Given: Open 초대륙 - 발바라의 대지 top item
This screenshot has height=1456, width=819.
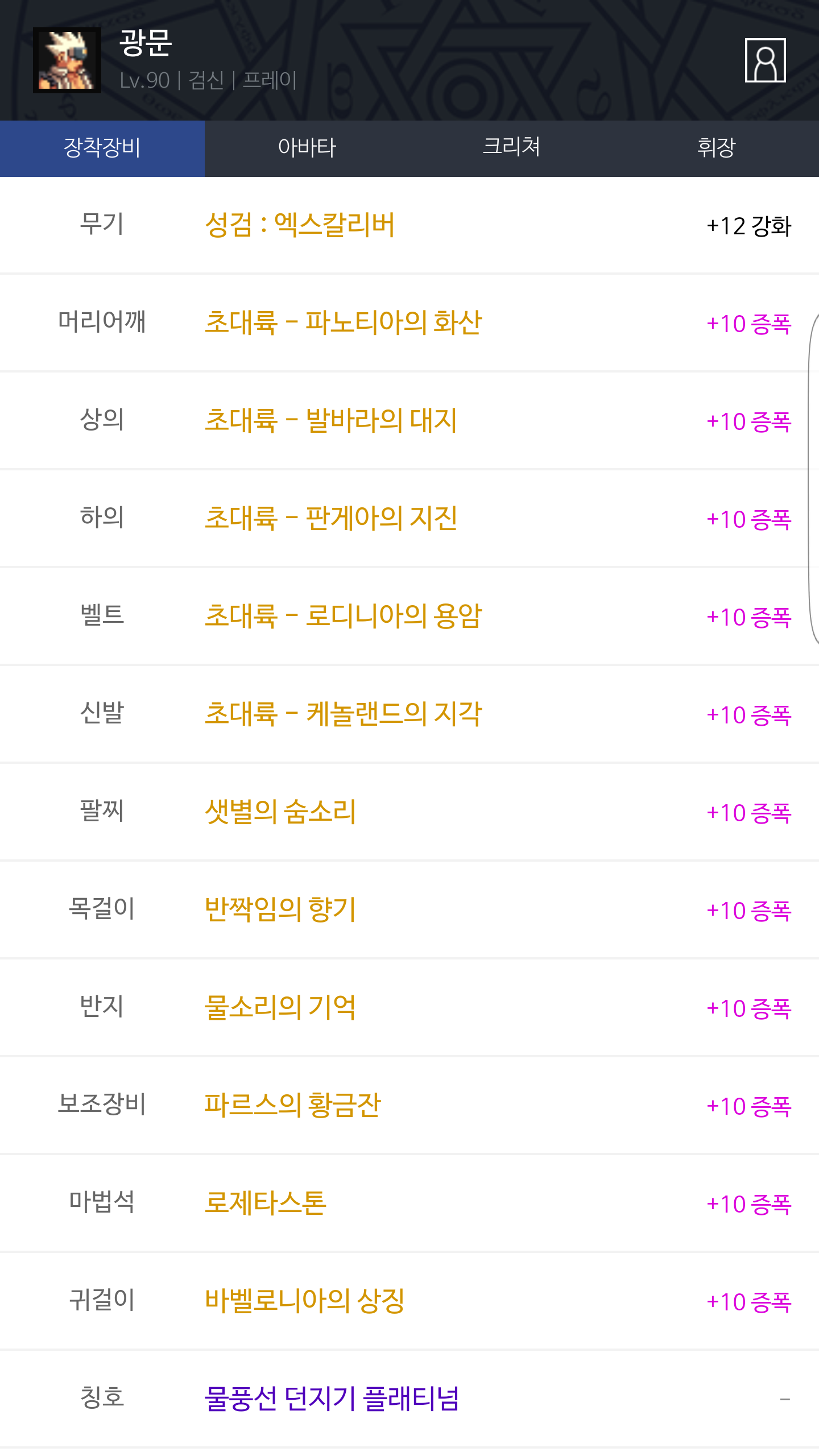Looking at the screenshot, I should point(330,421).
